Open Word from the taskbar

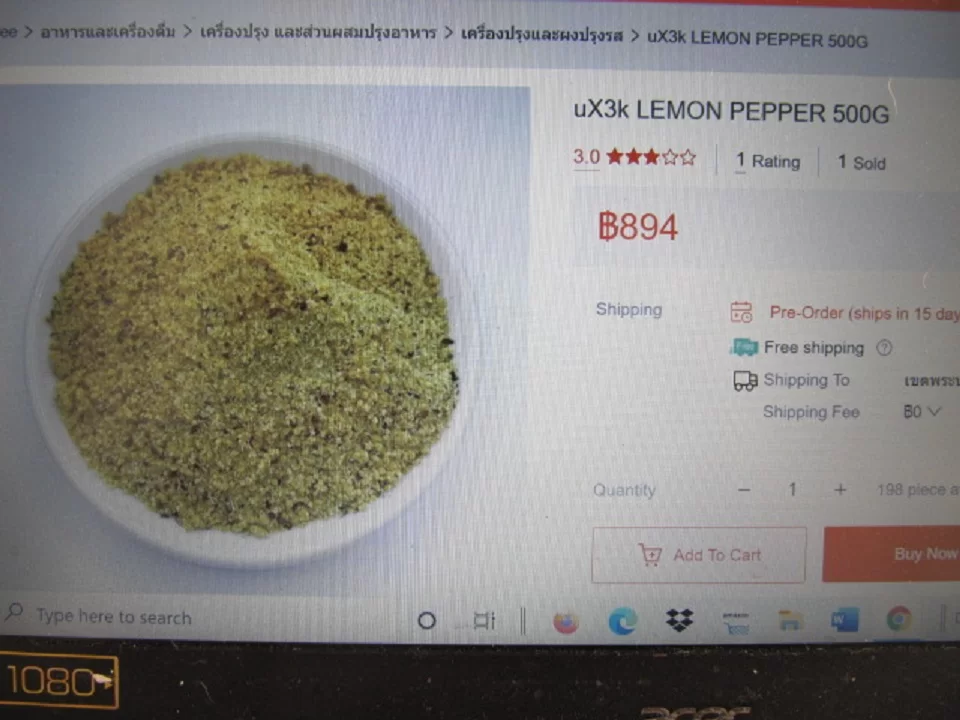point(845,621)
